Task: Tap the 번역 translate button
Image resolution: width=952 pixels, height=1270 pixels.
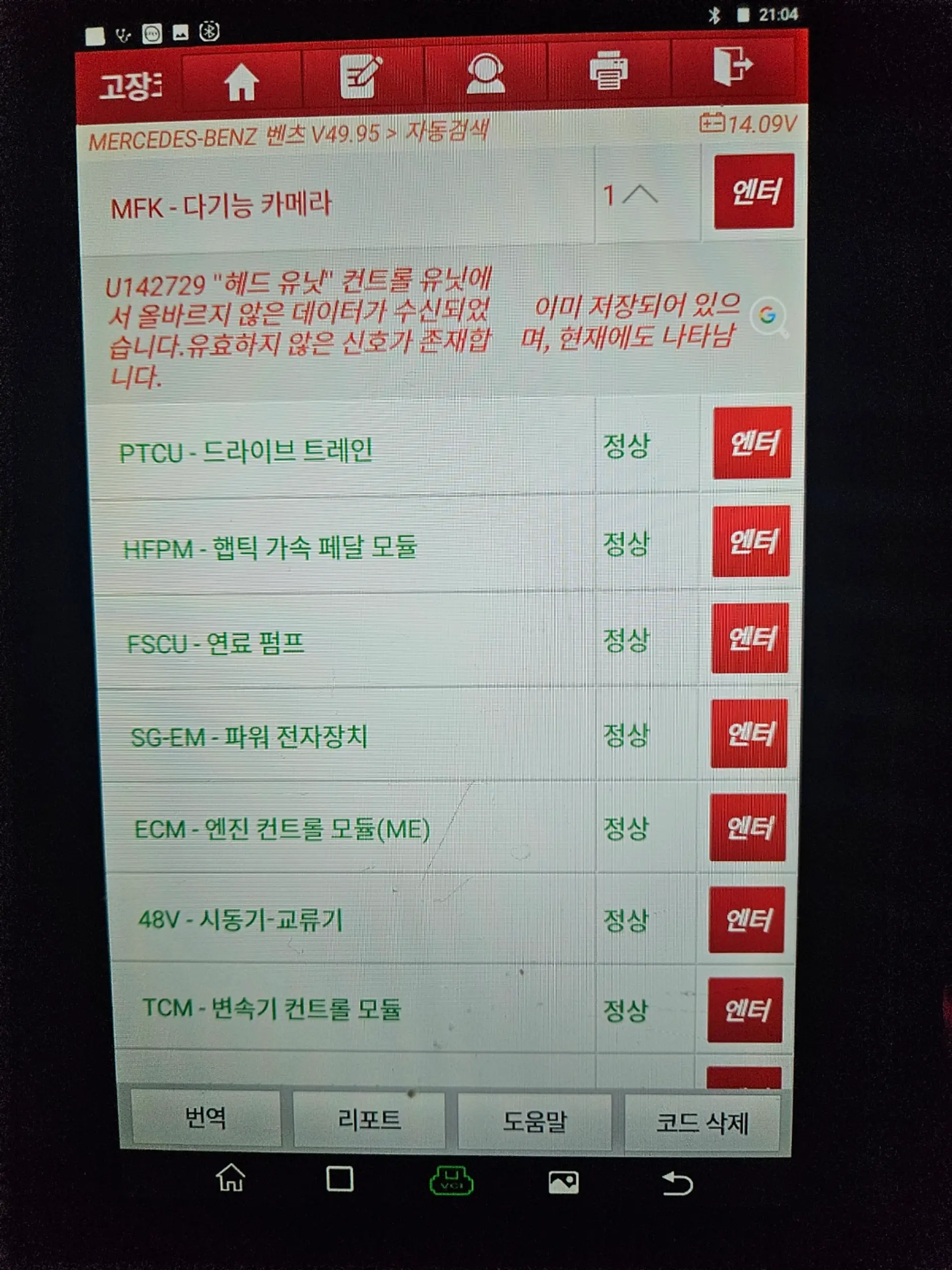Action: [x=206, y=1118]
